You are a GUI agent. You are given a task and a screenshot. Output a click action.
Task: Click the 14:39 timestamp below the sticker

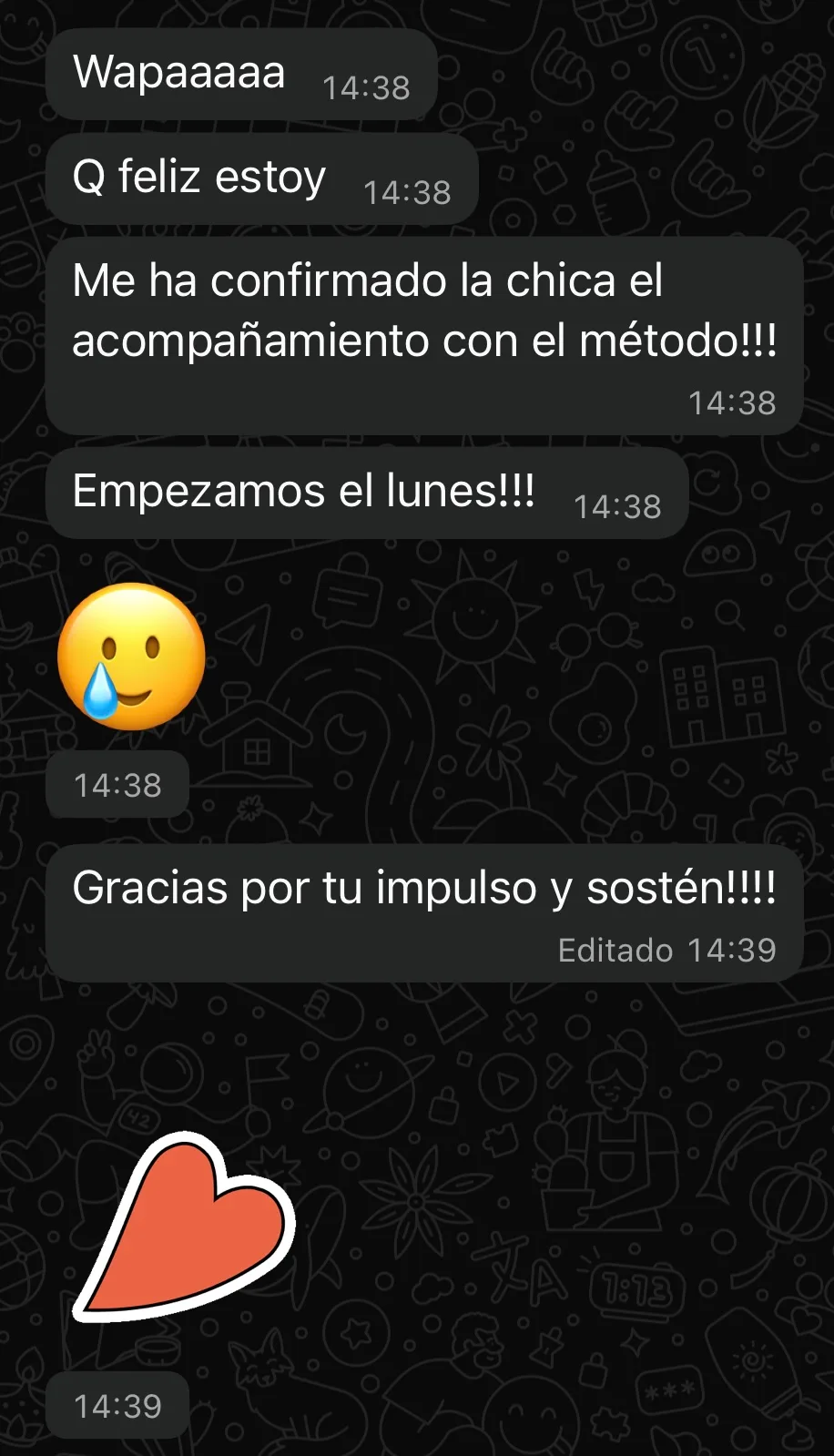click(117, 1406)
